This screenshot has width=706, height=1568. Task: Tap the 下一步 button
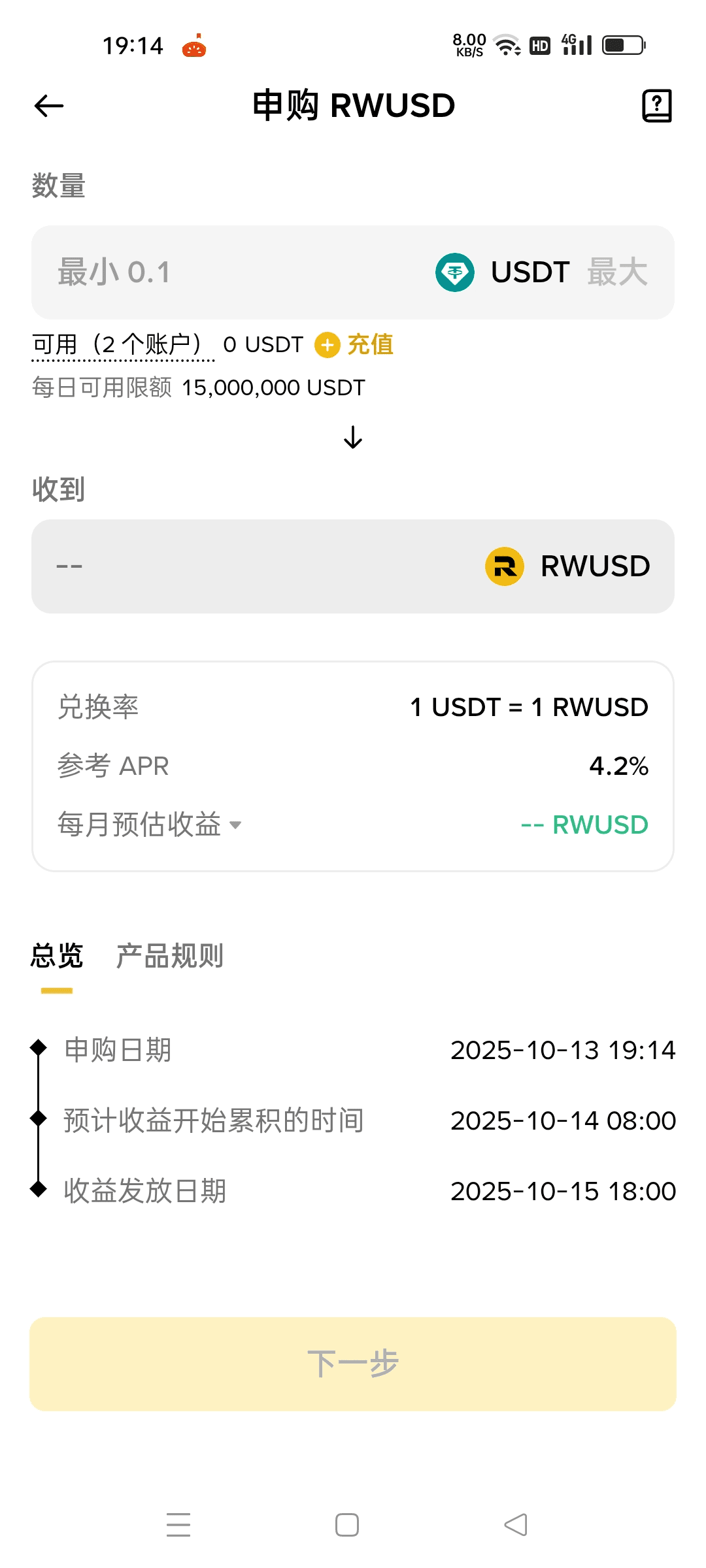pos(353,1364)
